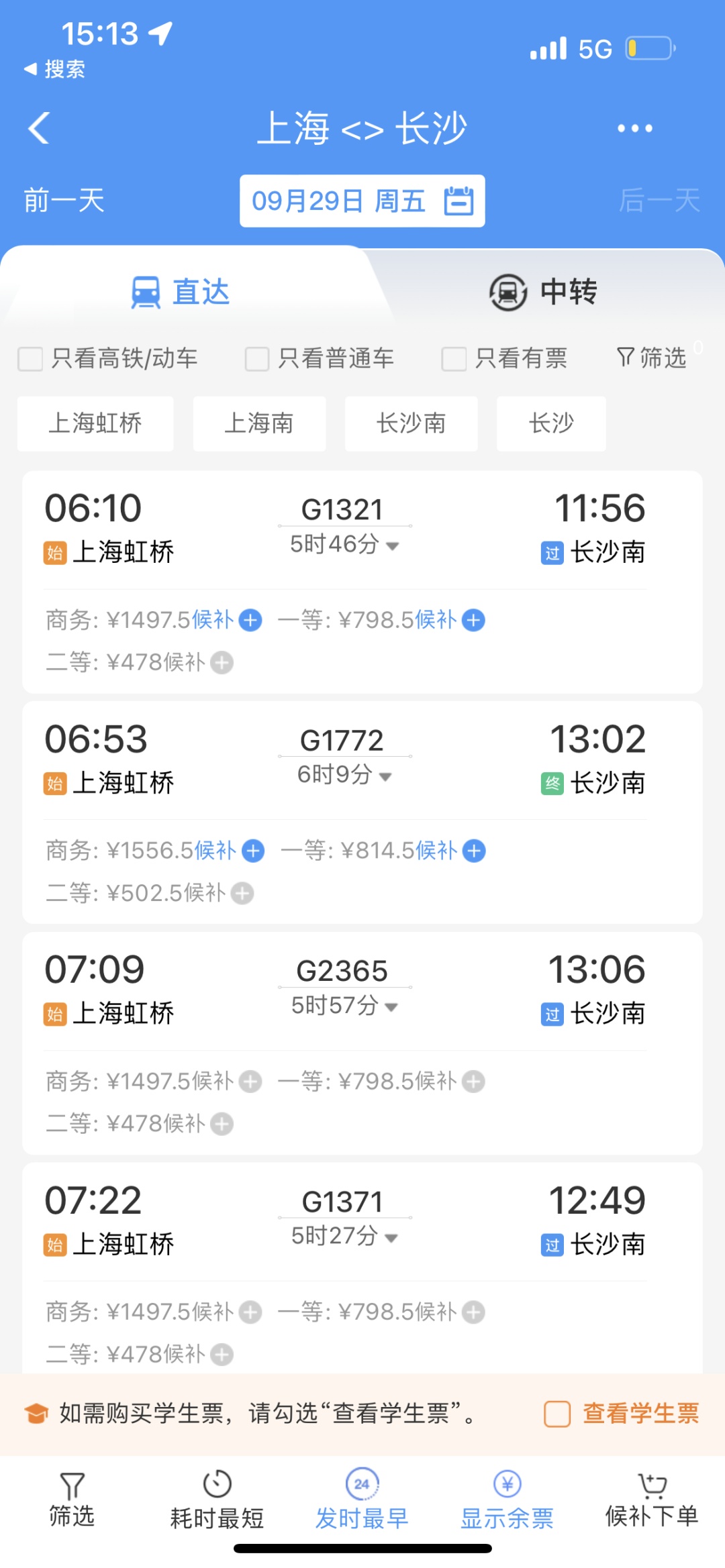
Task: Switch to the 中转 transfer tab
Action: pos(543,292)
